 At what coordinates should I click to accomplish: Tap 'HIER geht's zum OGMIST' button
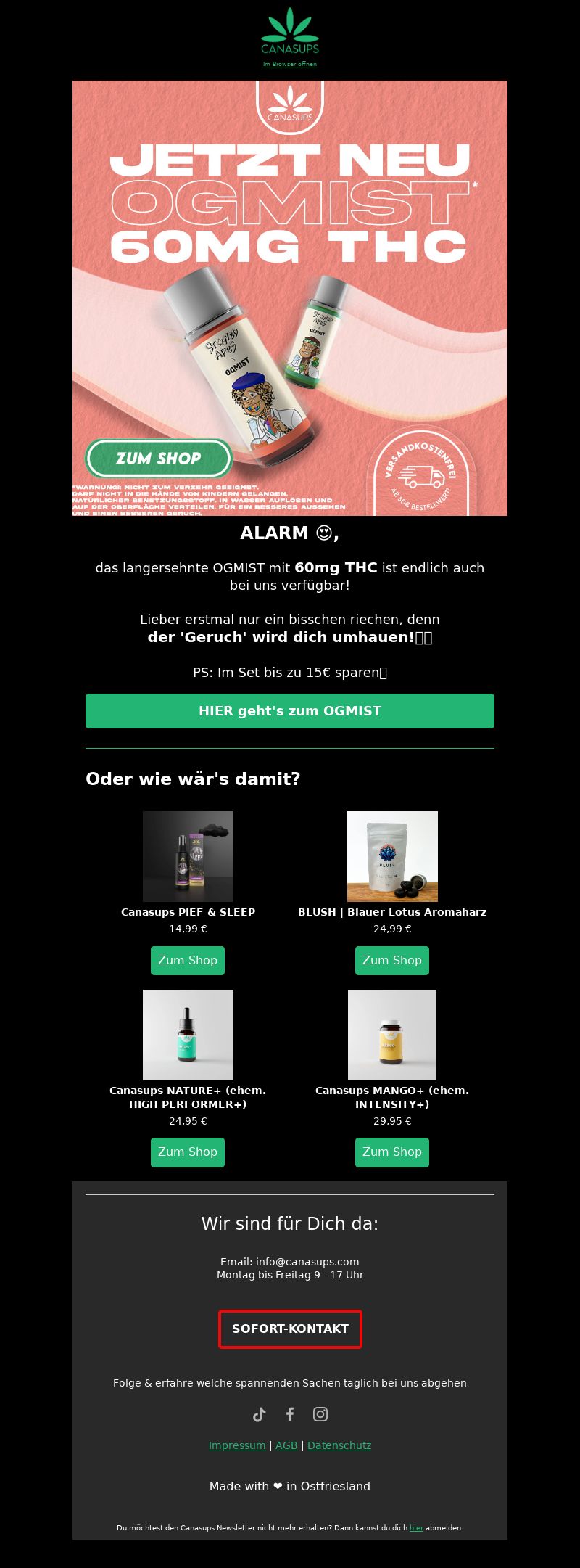290,711
